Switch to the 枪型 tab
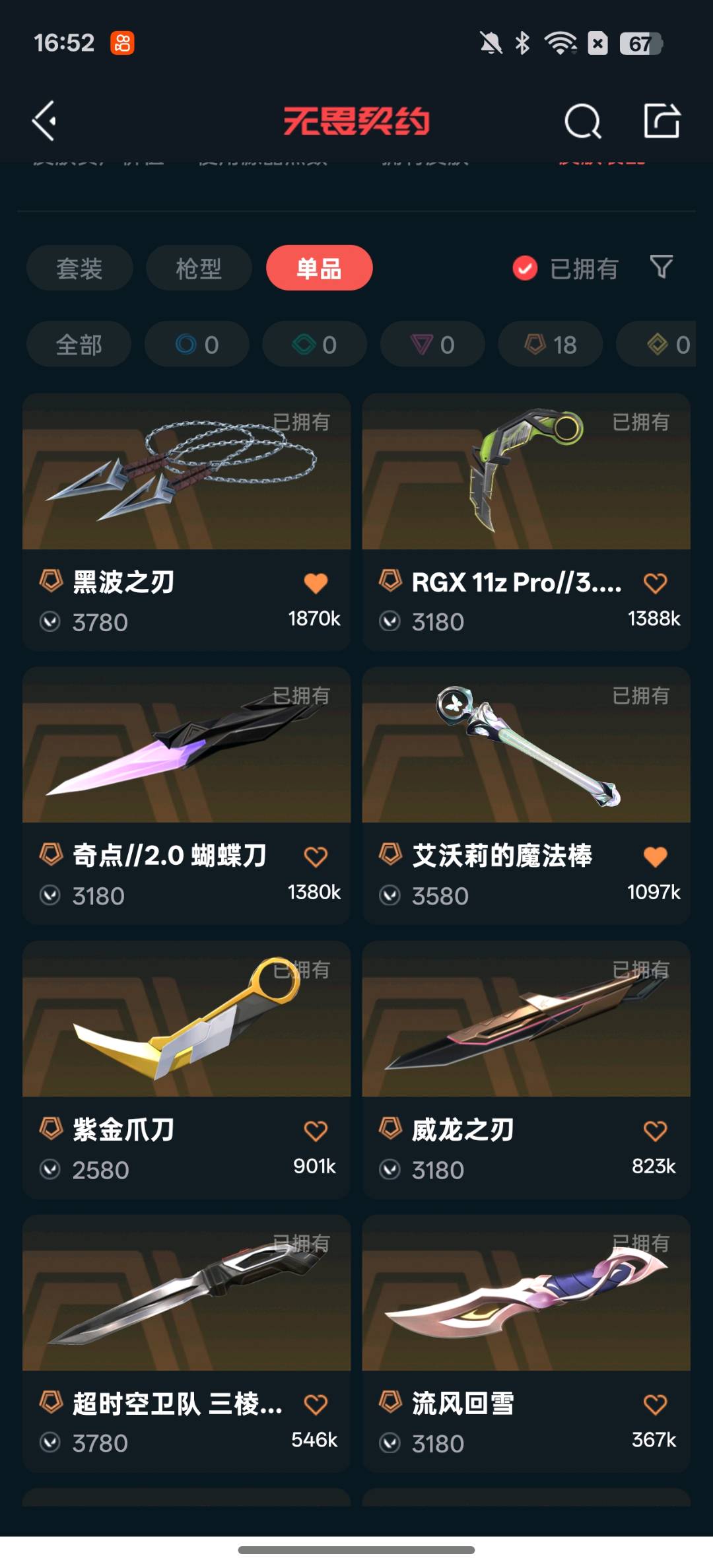This screenshot has width=713, height=1568. 199,268
